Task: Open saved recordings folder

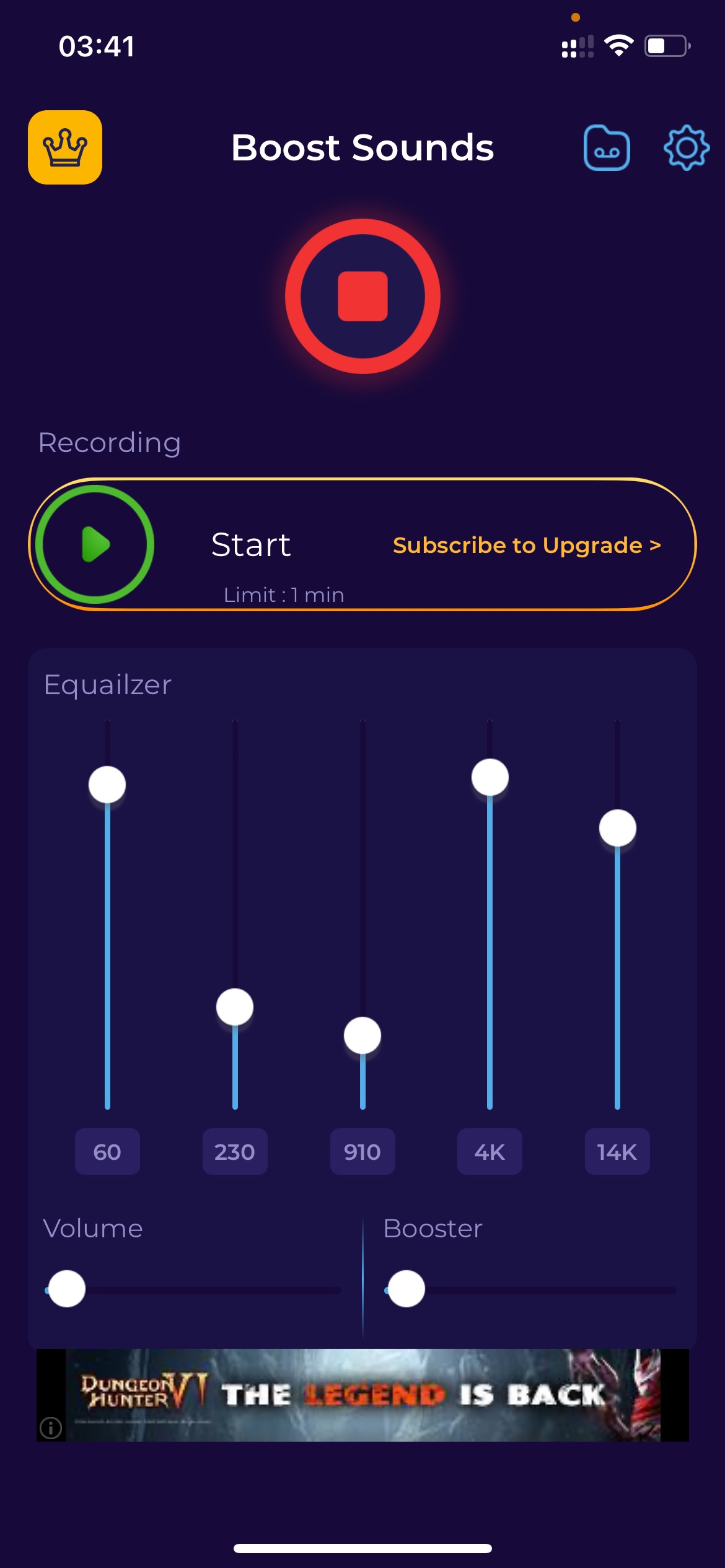Action: [x=607, y=148]
